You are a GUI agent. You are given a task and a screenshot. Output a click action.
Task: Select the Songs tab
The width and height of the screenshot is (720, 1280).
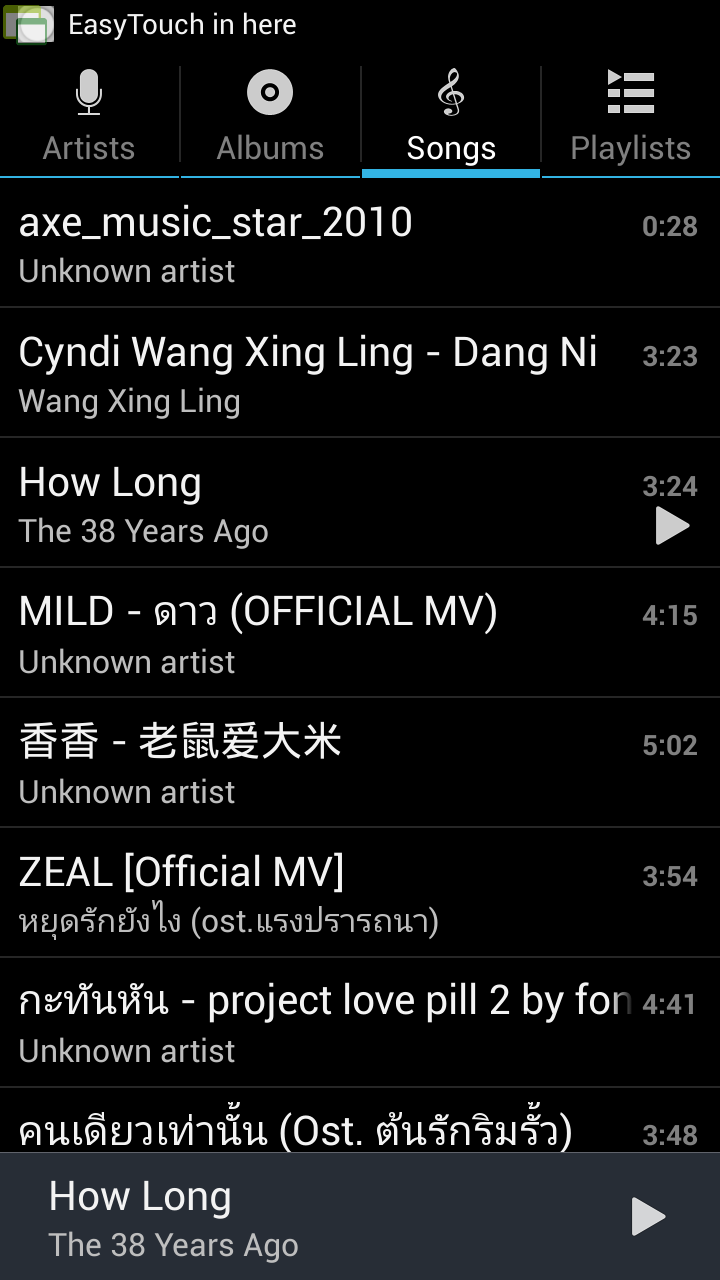[451, 118]
